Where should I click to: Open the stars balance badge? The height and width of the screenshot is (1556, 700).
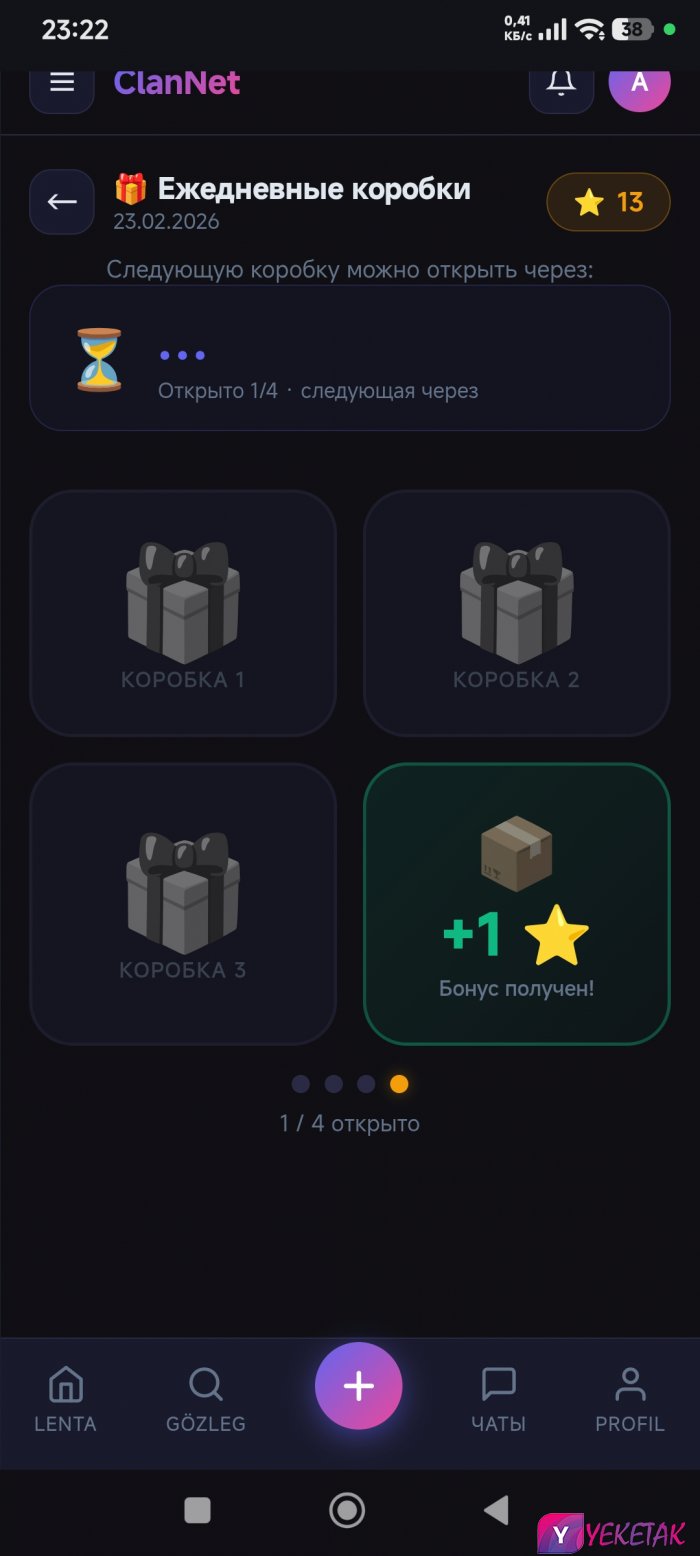608,203
